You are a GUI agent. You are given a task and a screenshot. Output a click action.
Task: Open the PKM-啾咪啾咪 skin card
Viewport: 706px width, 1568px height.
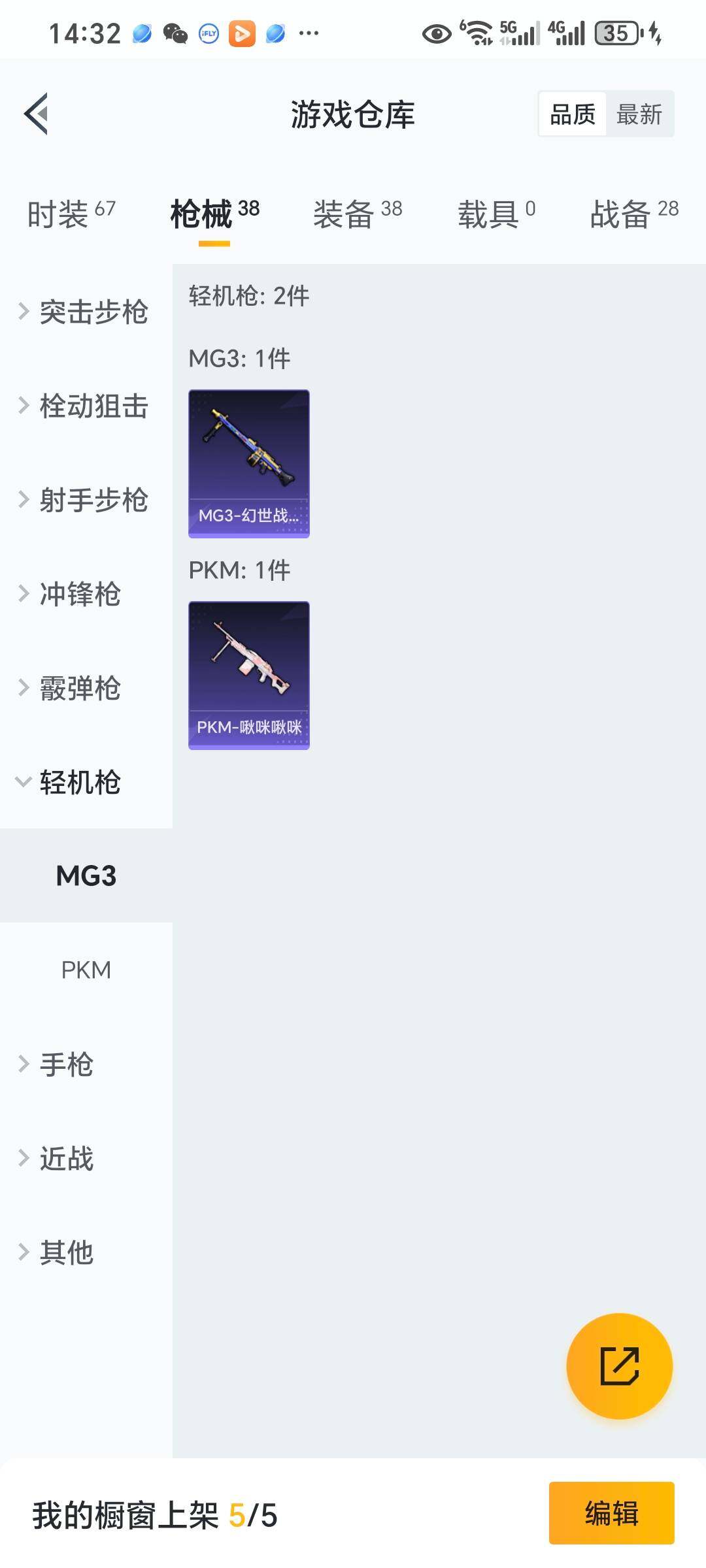coord(249,676)
